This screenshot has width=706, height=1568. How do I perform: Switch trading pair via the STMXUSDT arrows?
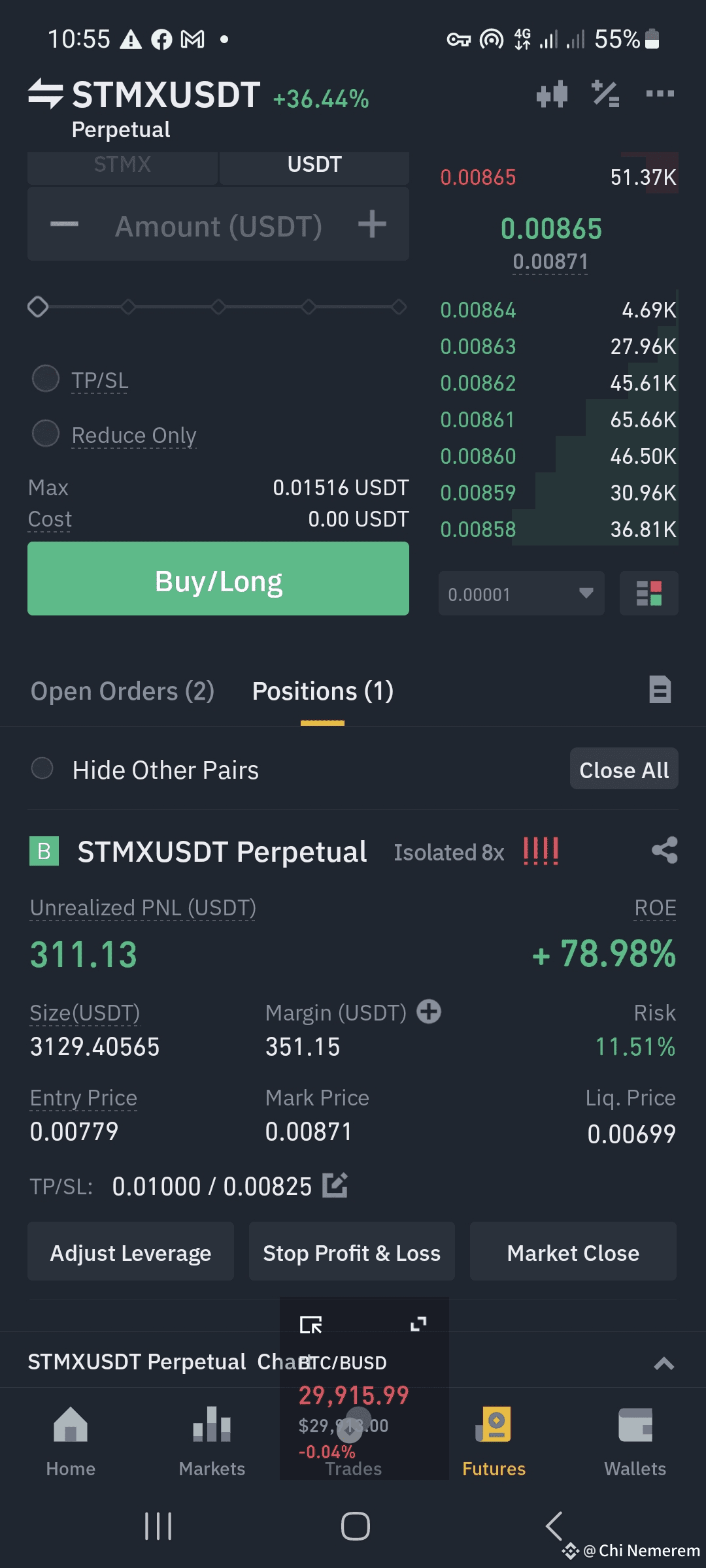[46, 93]
